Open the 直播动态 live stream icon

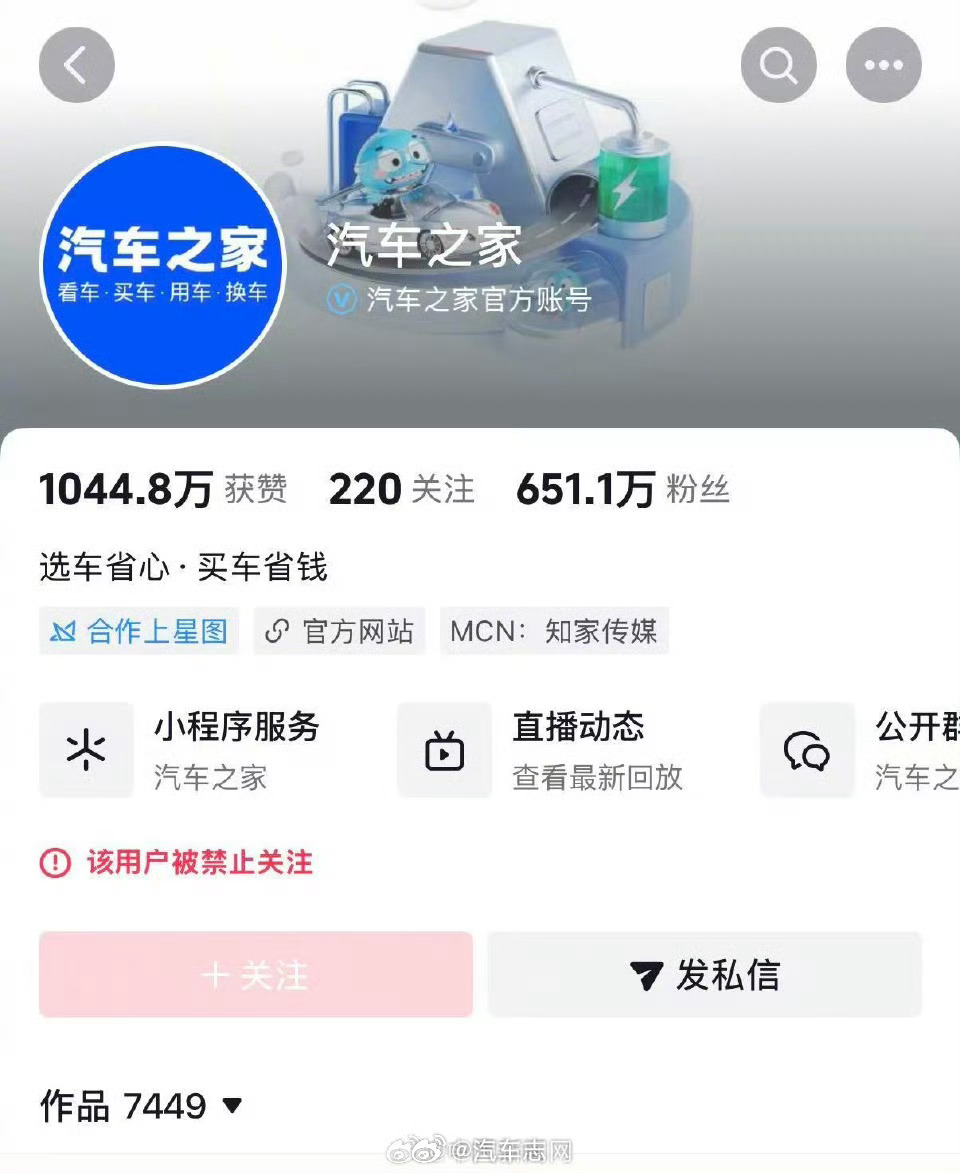pyautogui.click(x=443, y=751)
